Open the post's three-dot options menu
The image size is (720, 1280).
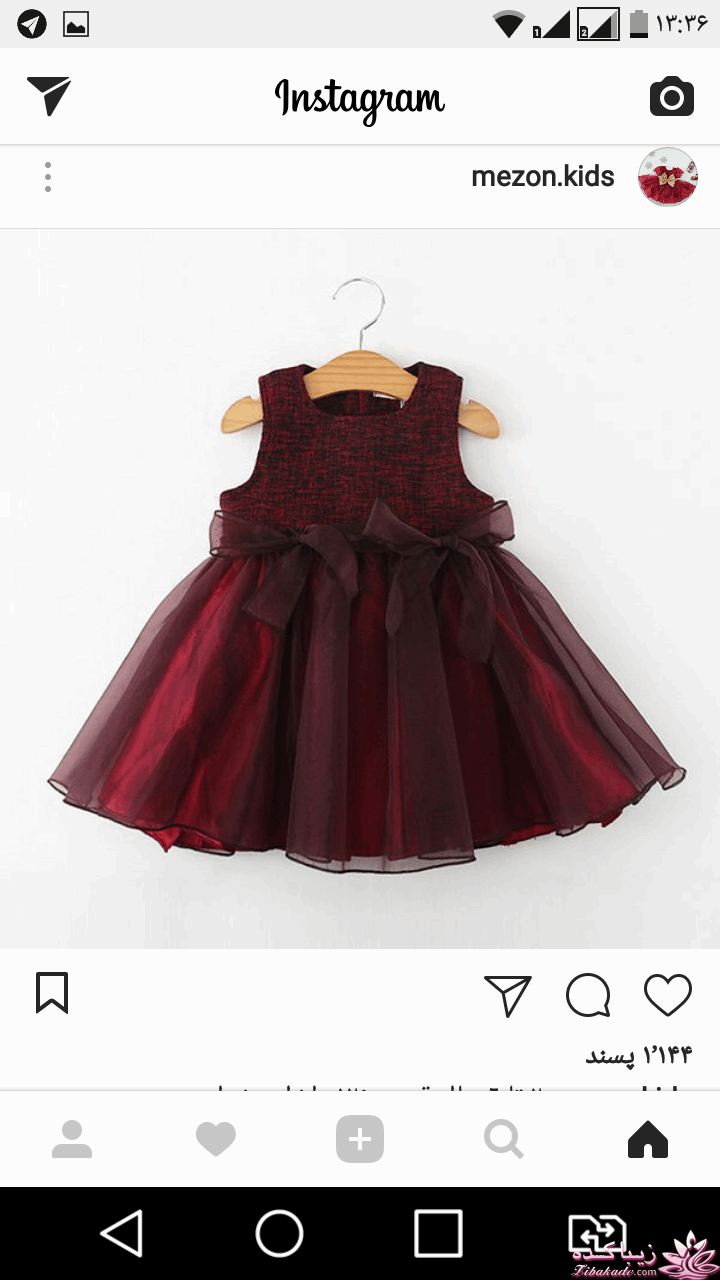(47, 177)
